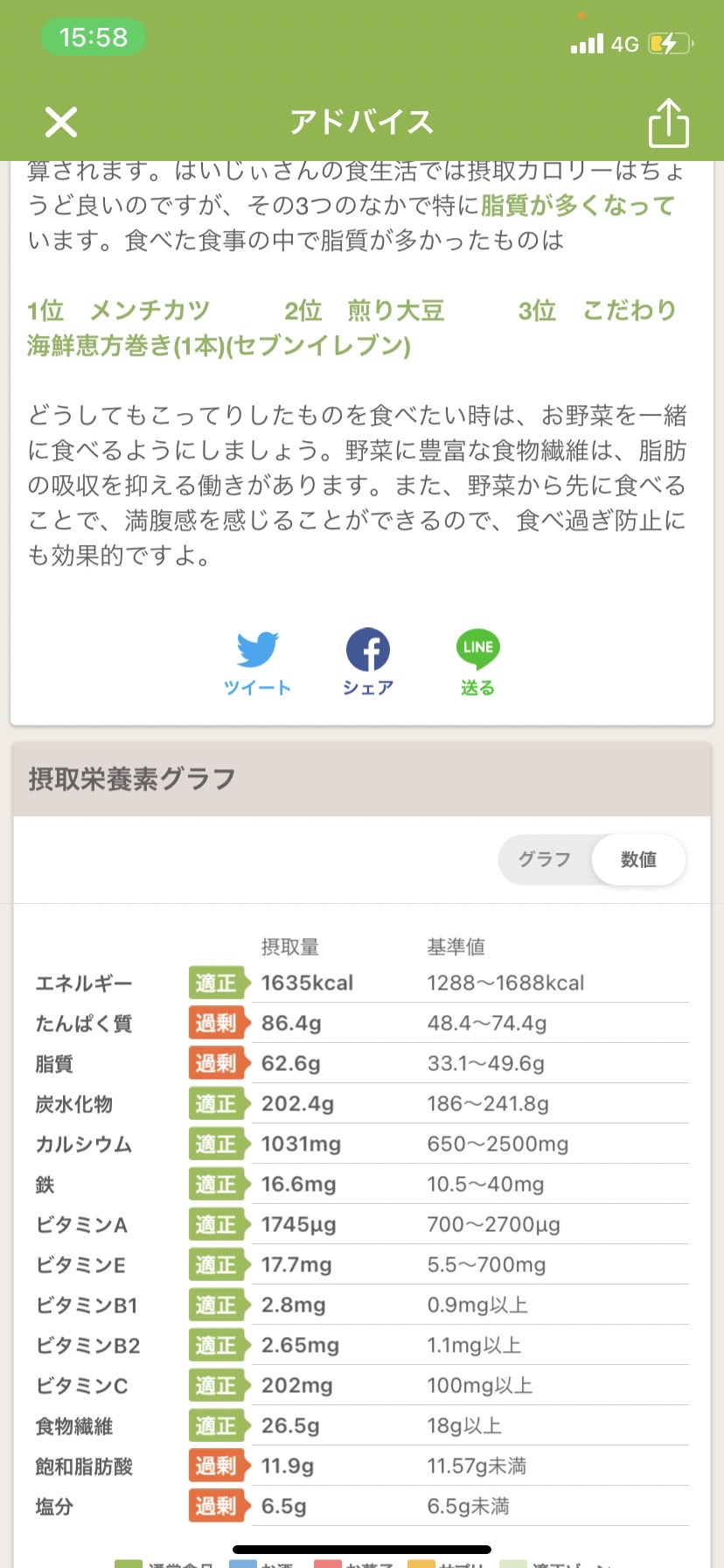Share the advice on Facebook via シェア

click(368, 662)
